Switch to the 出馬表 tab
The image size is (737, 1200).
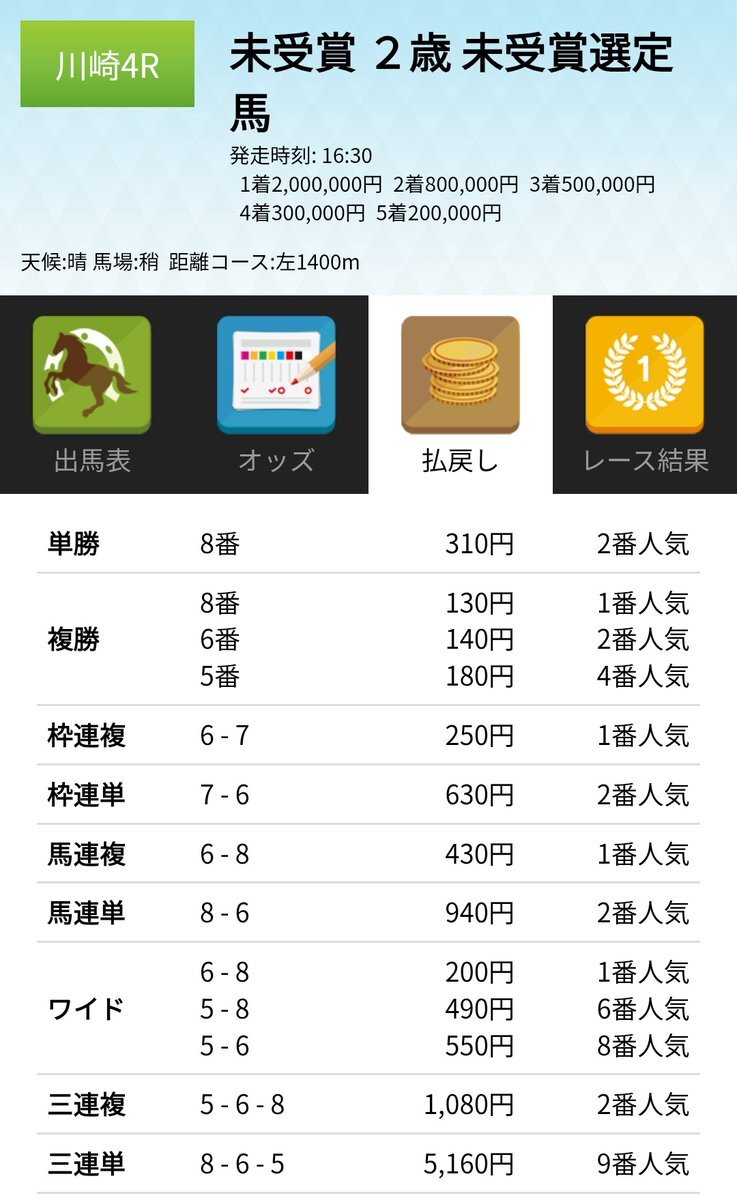tap(92, 395)
